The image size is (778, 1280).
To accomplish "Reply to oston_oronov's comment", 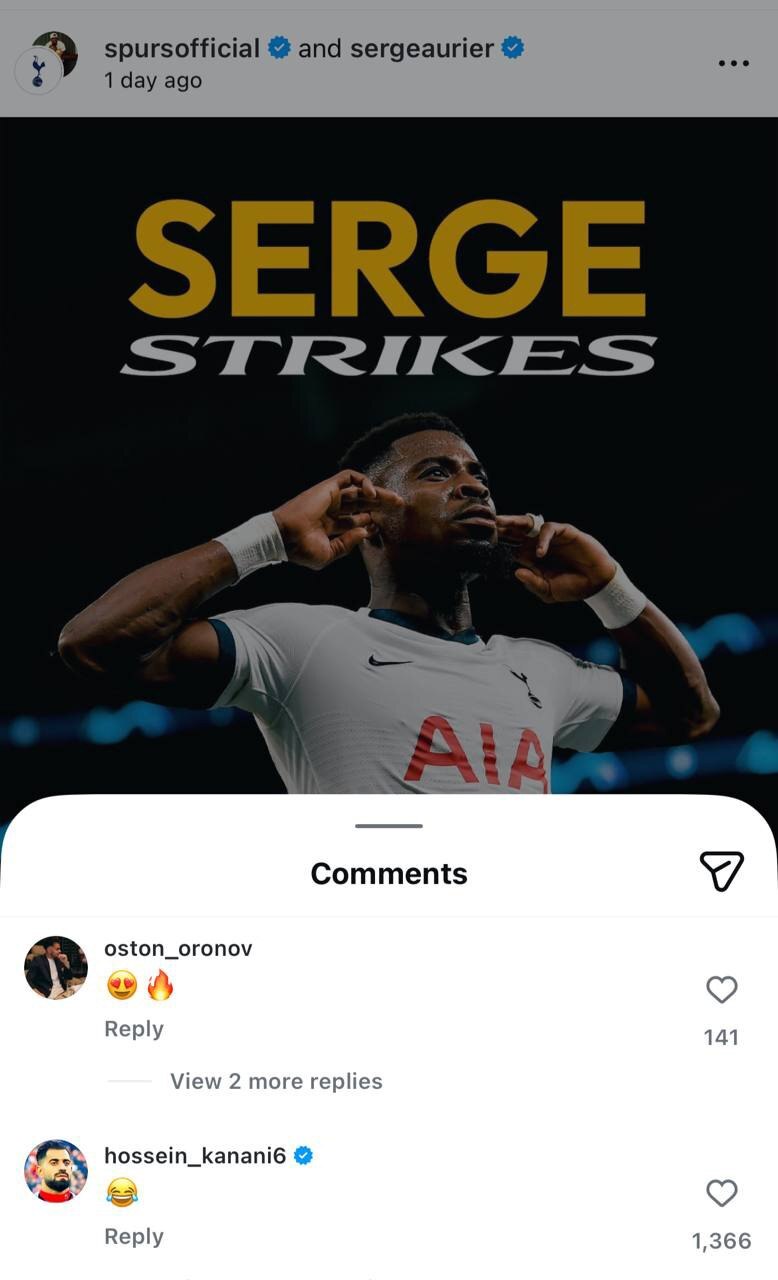I will point(134,1029).
